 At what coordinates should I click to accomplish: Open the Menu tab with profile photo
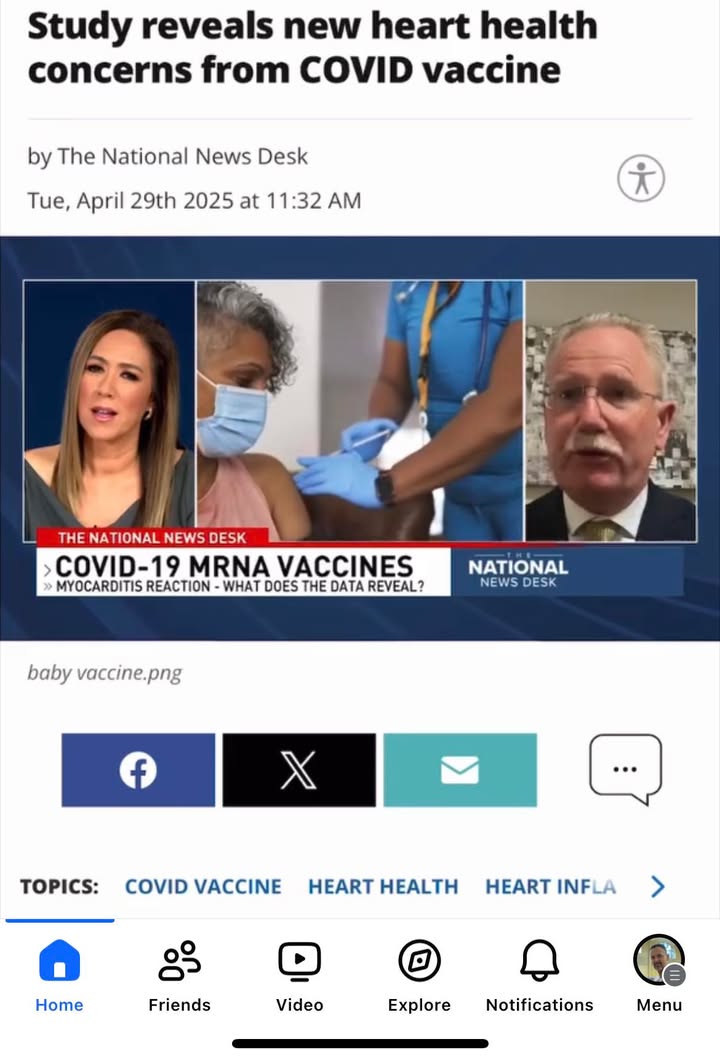(x=659, y=975)
